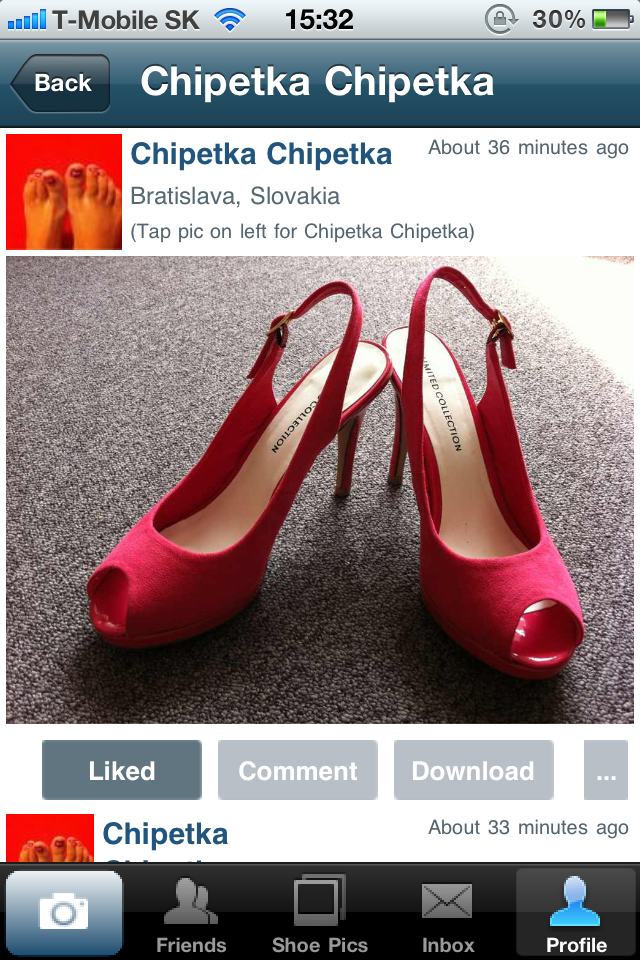Open the pink high heels photo

click(322, 490)
